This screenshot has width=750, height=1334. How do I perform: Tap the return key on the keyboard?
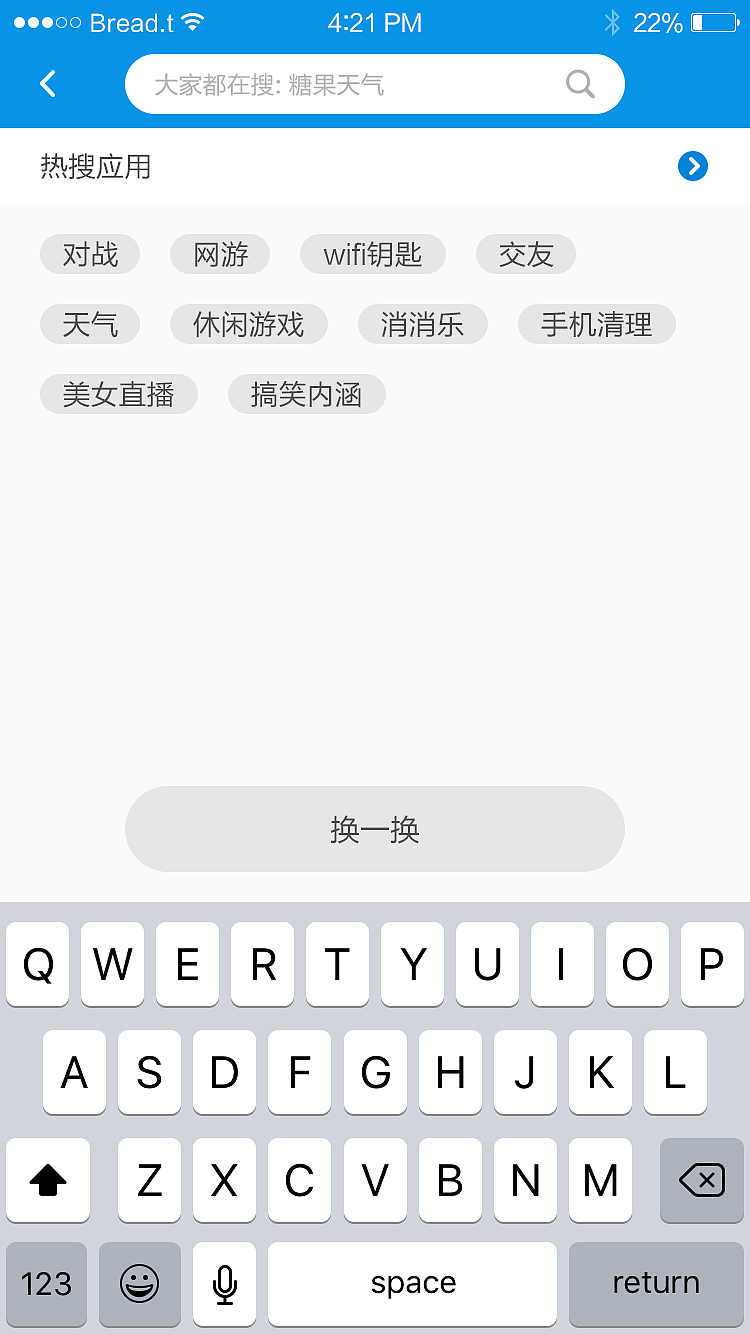656,1283
